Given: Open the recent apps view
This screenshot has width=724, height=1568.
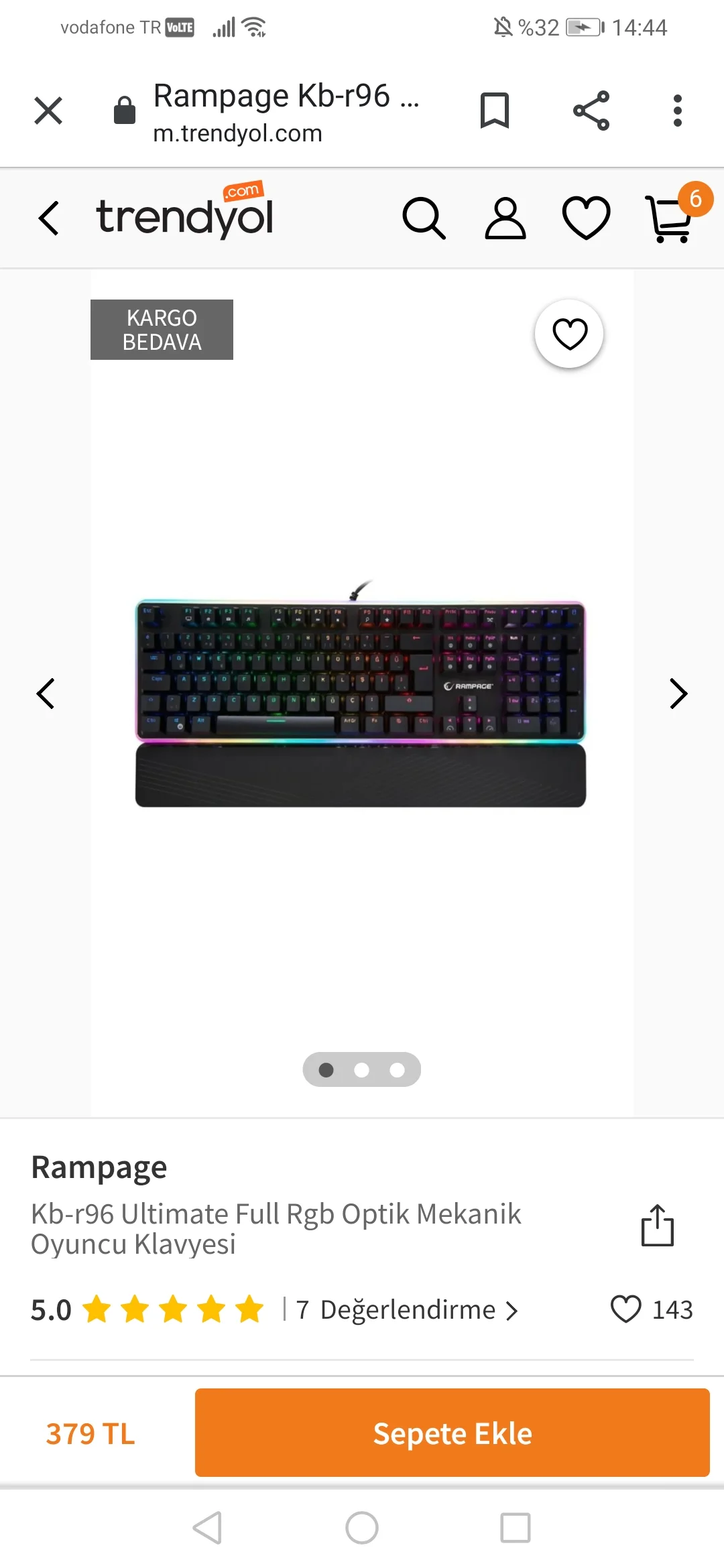Looking at the screenshot, I should pos(516,1528).
